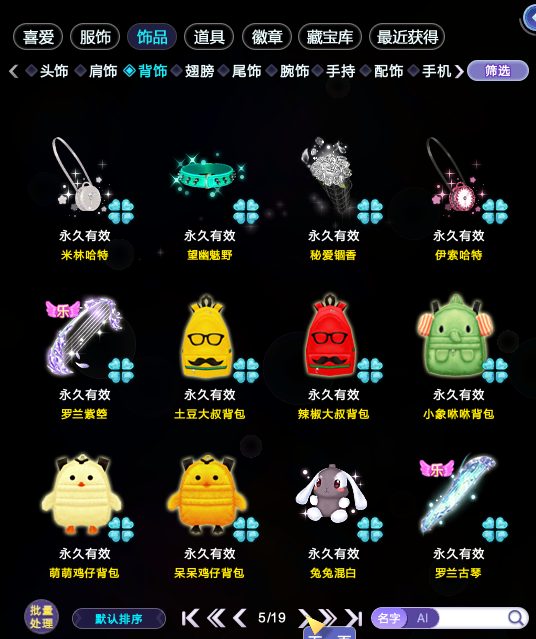Screen dimensions: 536x639
Task: Tap the search magnifier icon
Action: tap(516, 618)
